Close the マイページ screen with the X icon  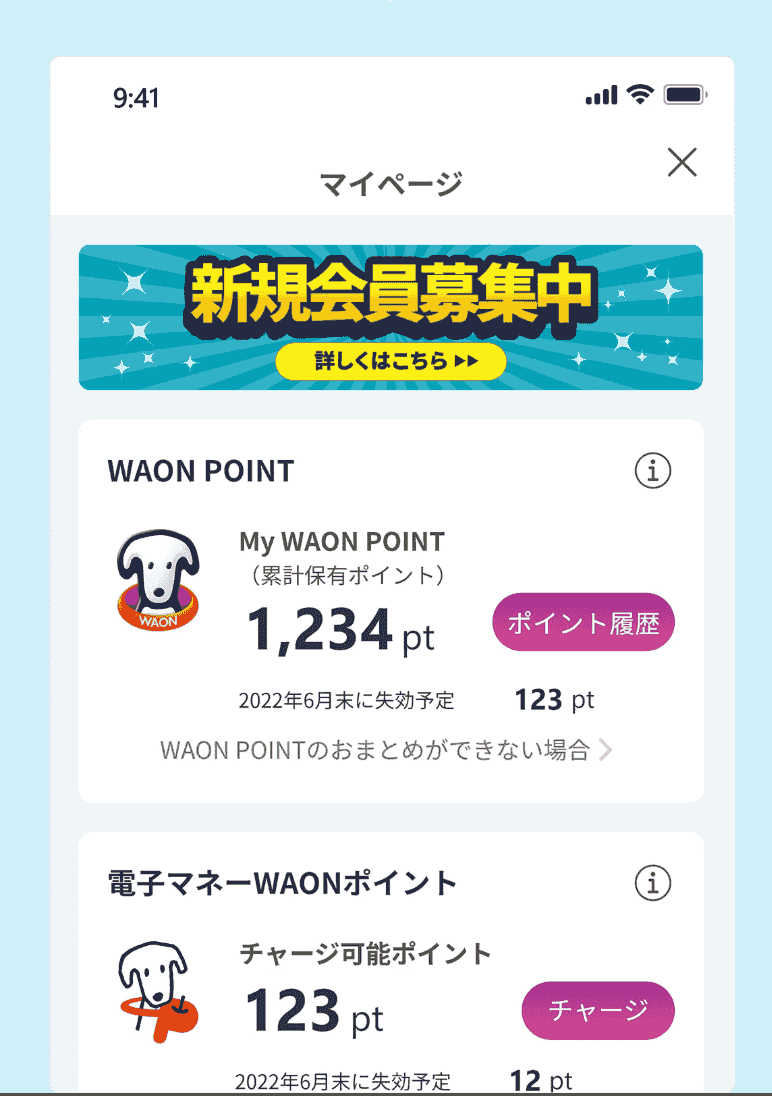click(681, 162)
